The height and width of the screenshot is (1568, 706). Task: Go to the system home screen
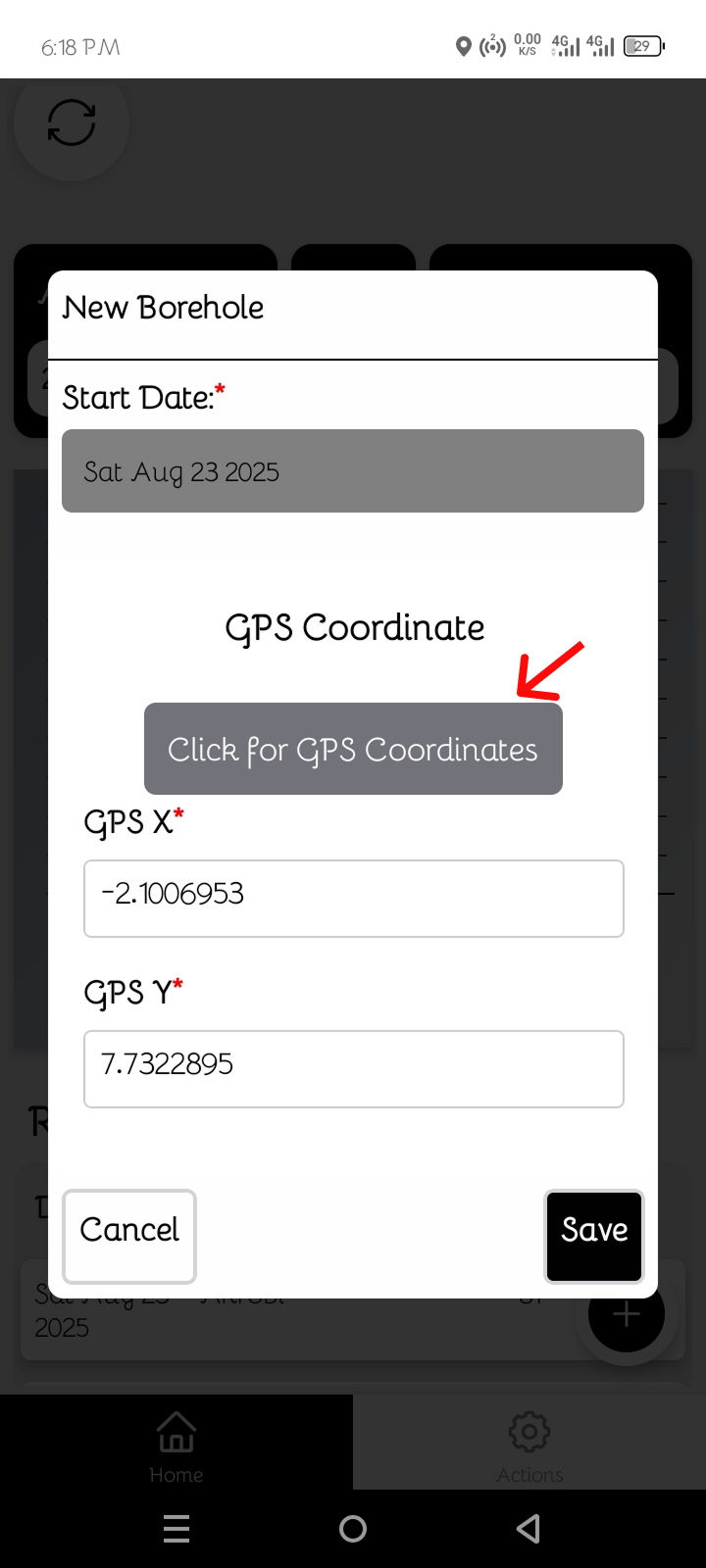(x=353, y=1529)
